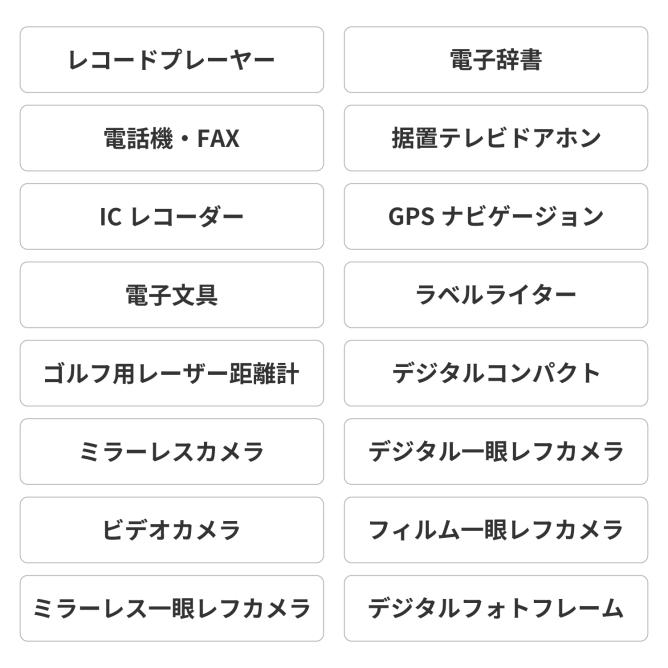The image size is (668, 668).
Task: Select 電子辞書 category
Action: click(496, 60)
